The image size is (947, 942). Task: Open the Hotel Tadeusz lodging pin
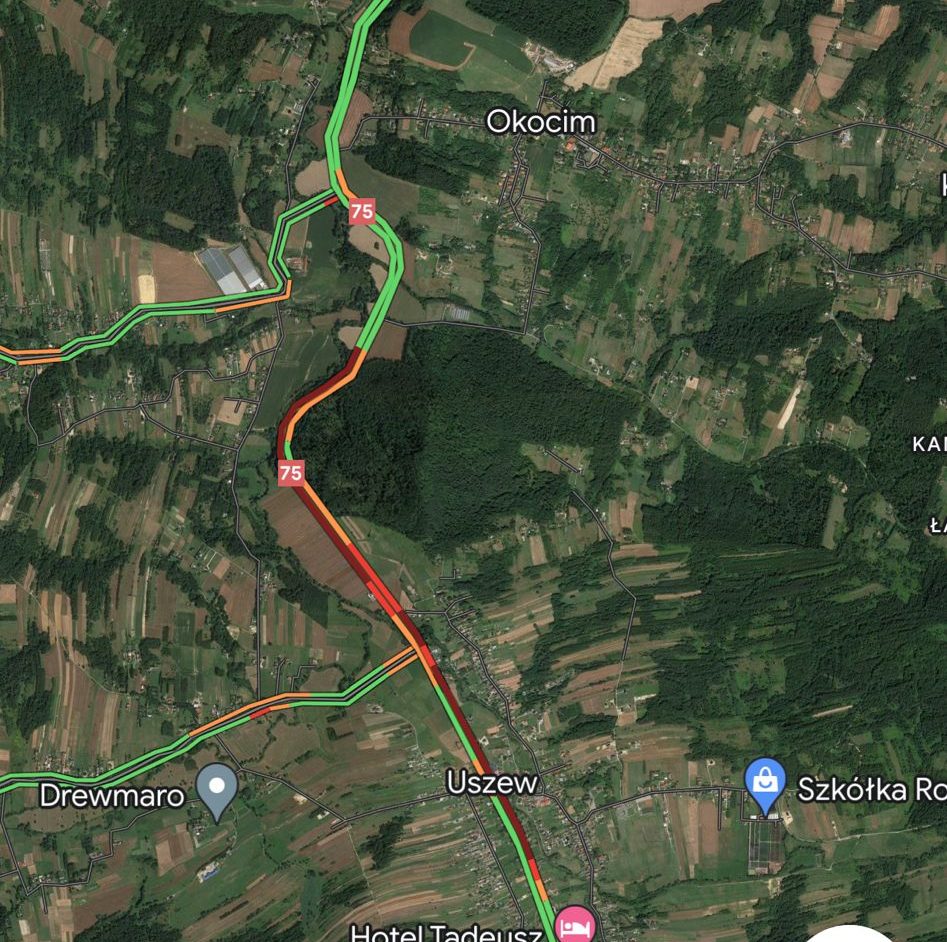(x=574, y=924)
